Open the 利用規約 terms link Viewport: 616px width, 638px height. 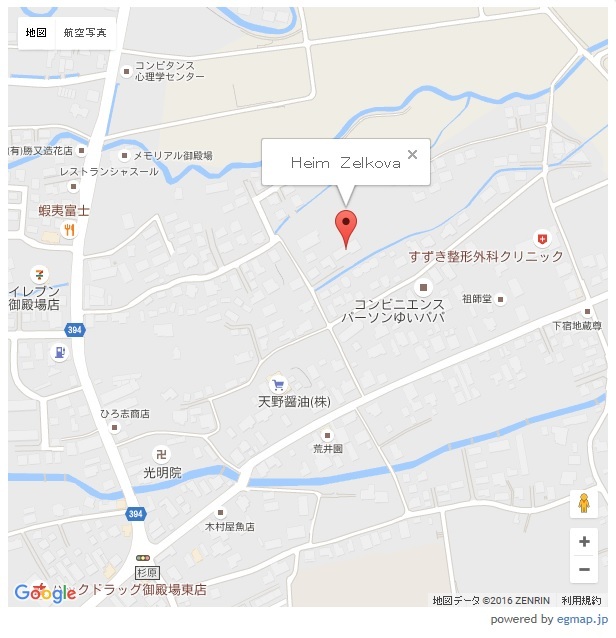coord(581,600)
